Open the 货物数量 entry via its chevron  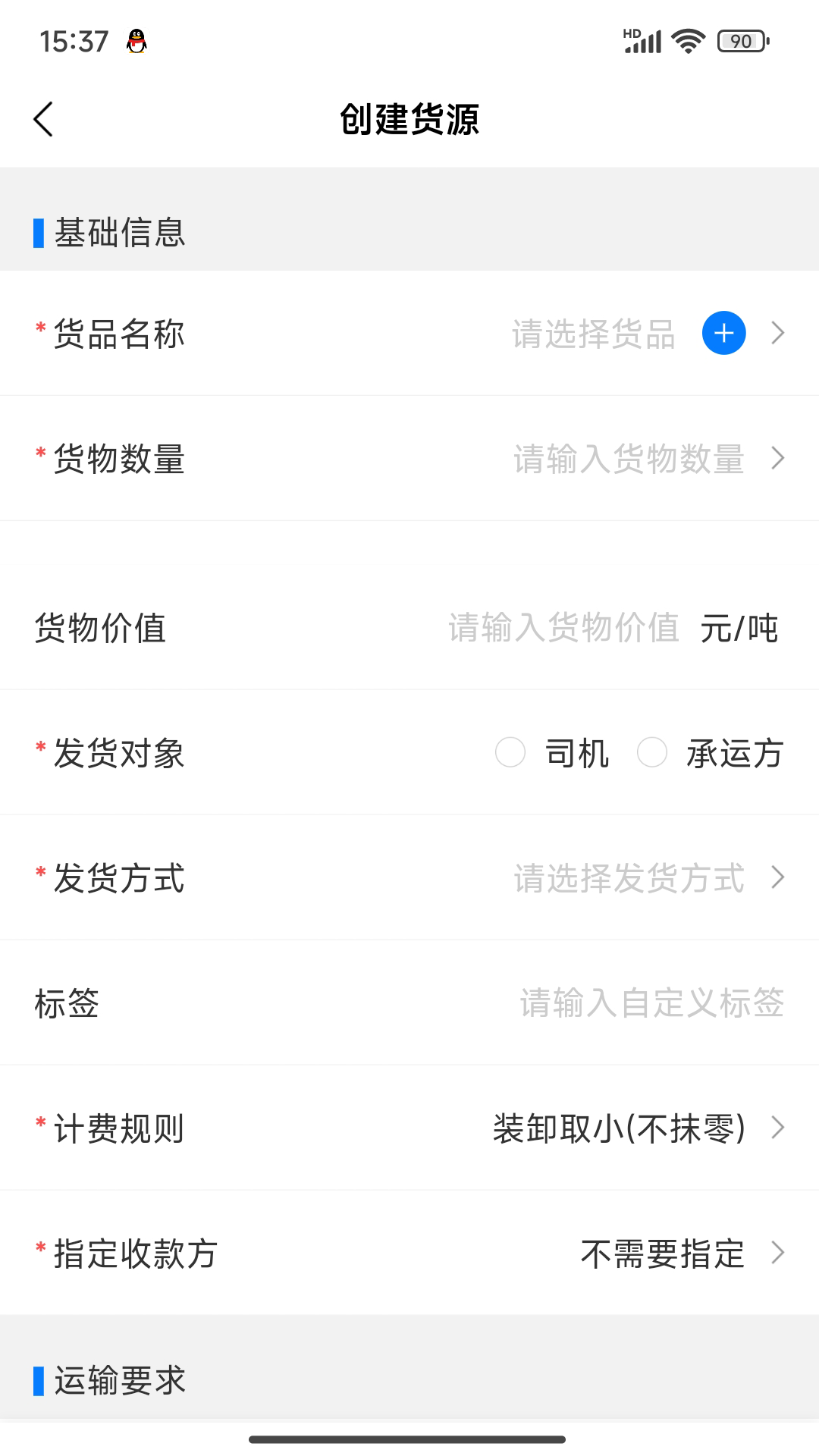777,459
